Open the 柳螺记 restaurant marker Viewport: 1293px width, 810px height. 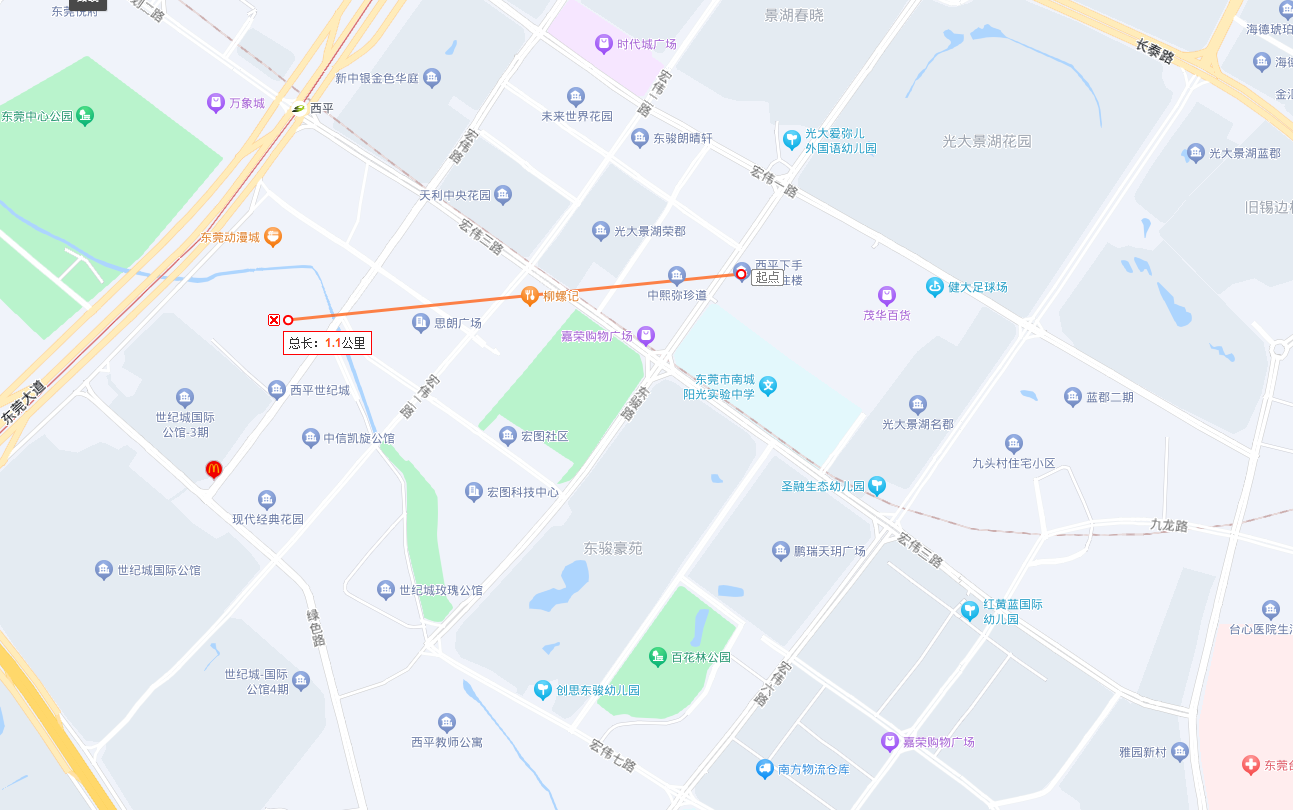(530, 296)
